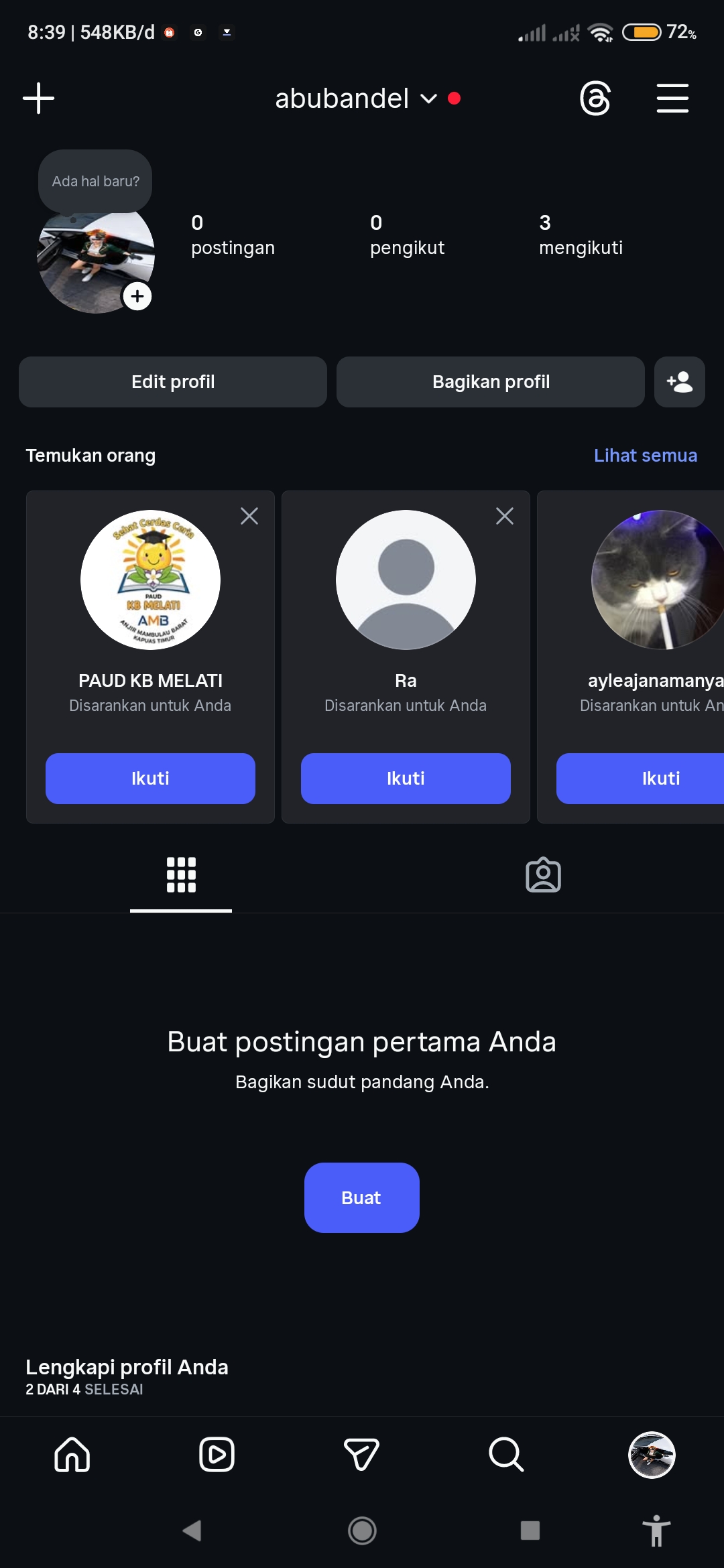Tap the 'Ada hal baru?' note bubble
This screenshot has height=1568, width=724.
[95, 181]
